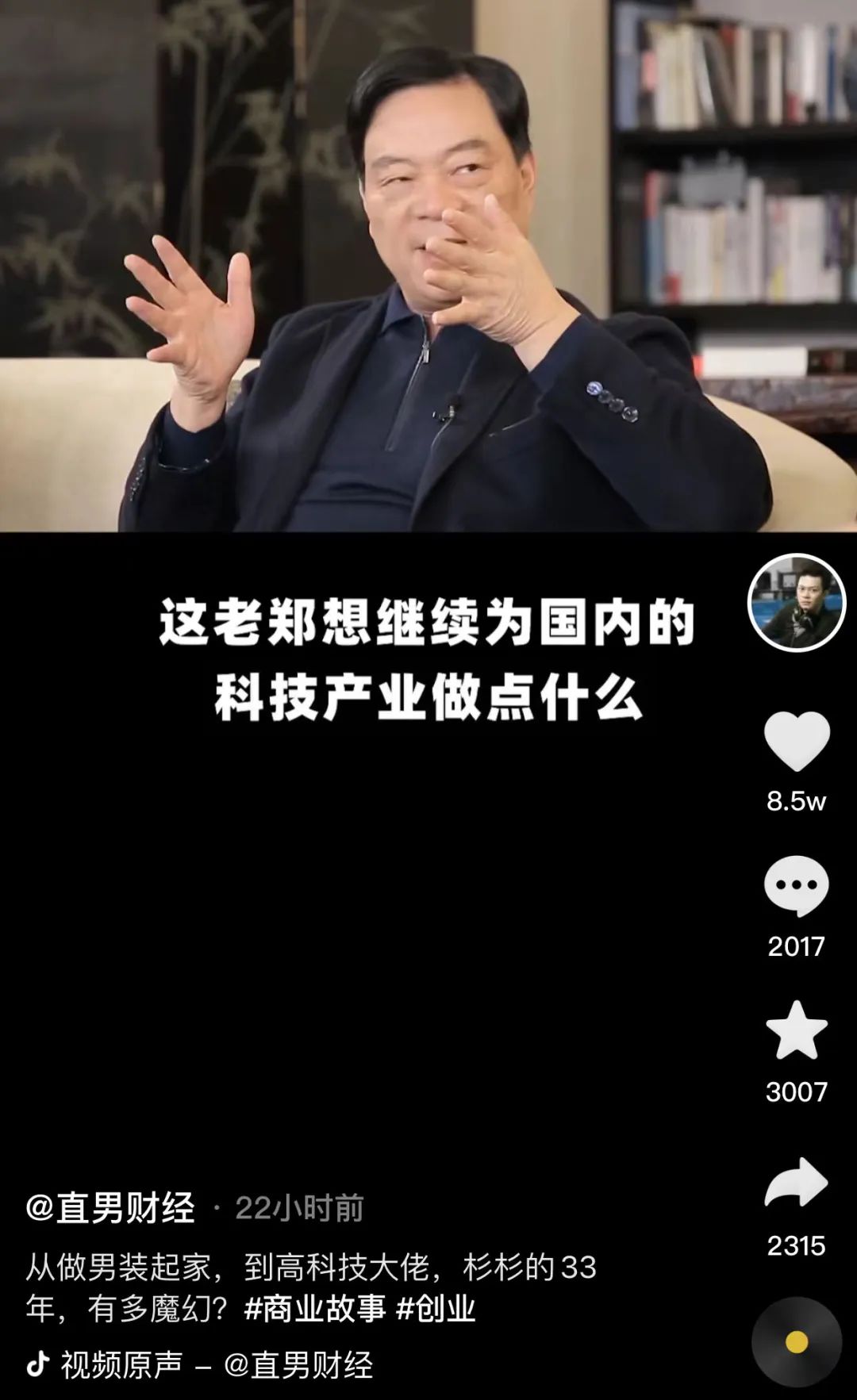Open the #创业 hashtag
The width and height of the screenshot is (857, 1400).
click(x=435, y=1309)
